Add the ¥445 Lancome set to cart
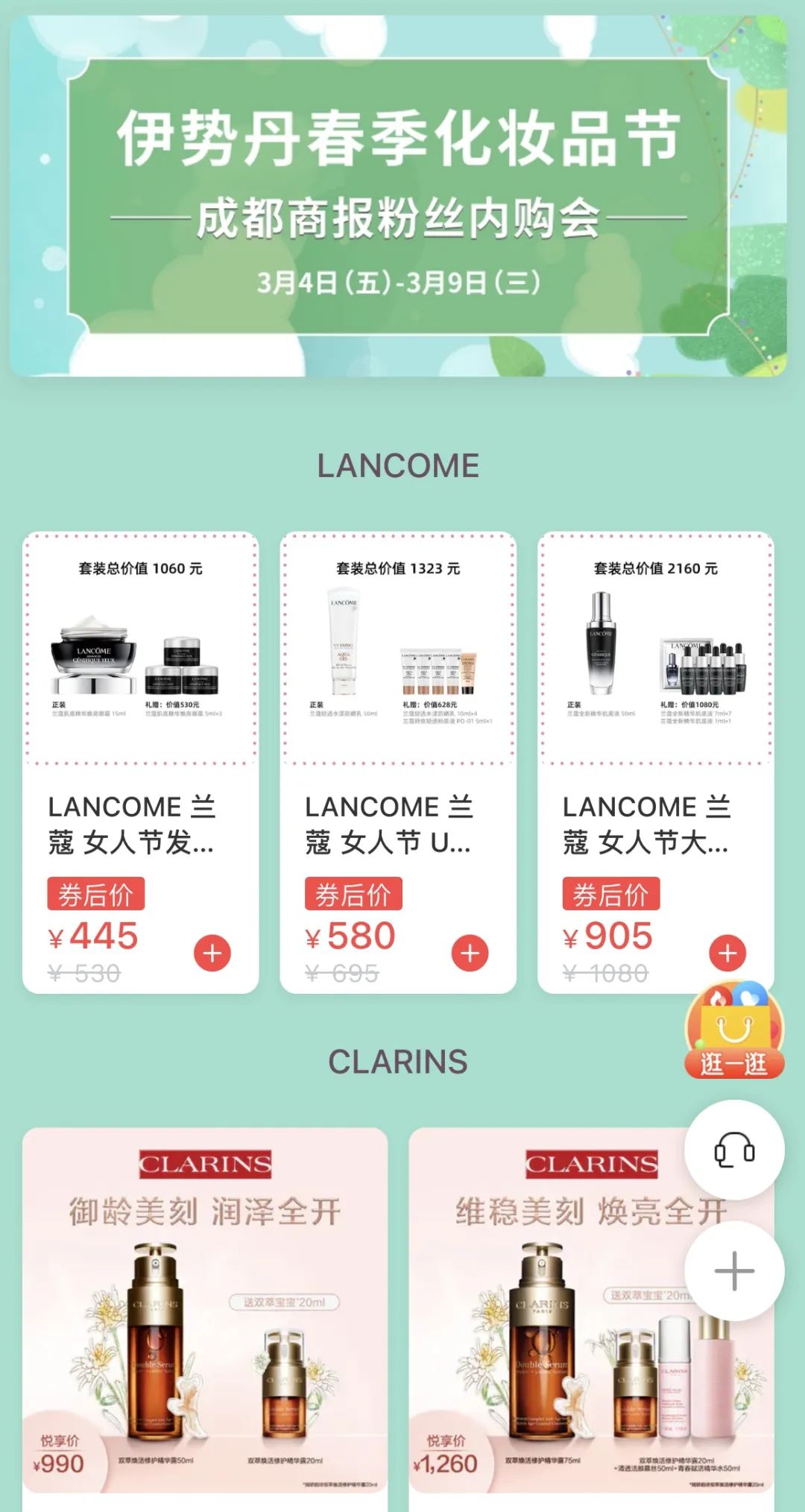 click(212, 953)
